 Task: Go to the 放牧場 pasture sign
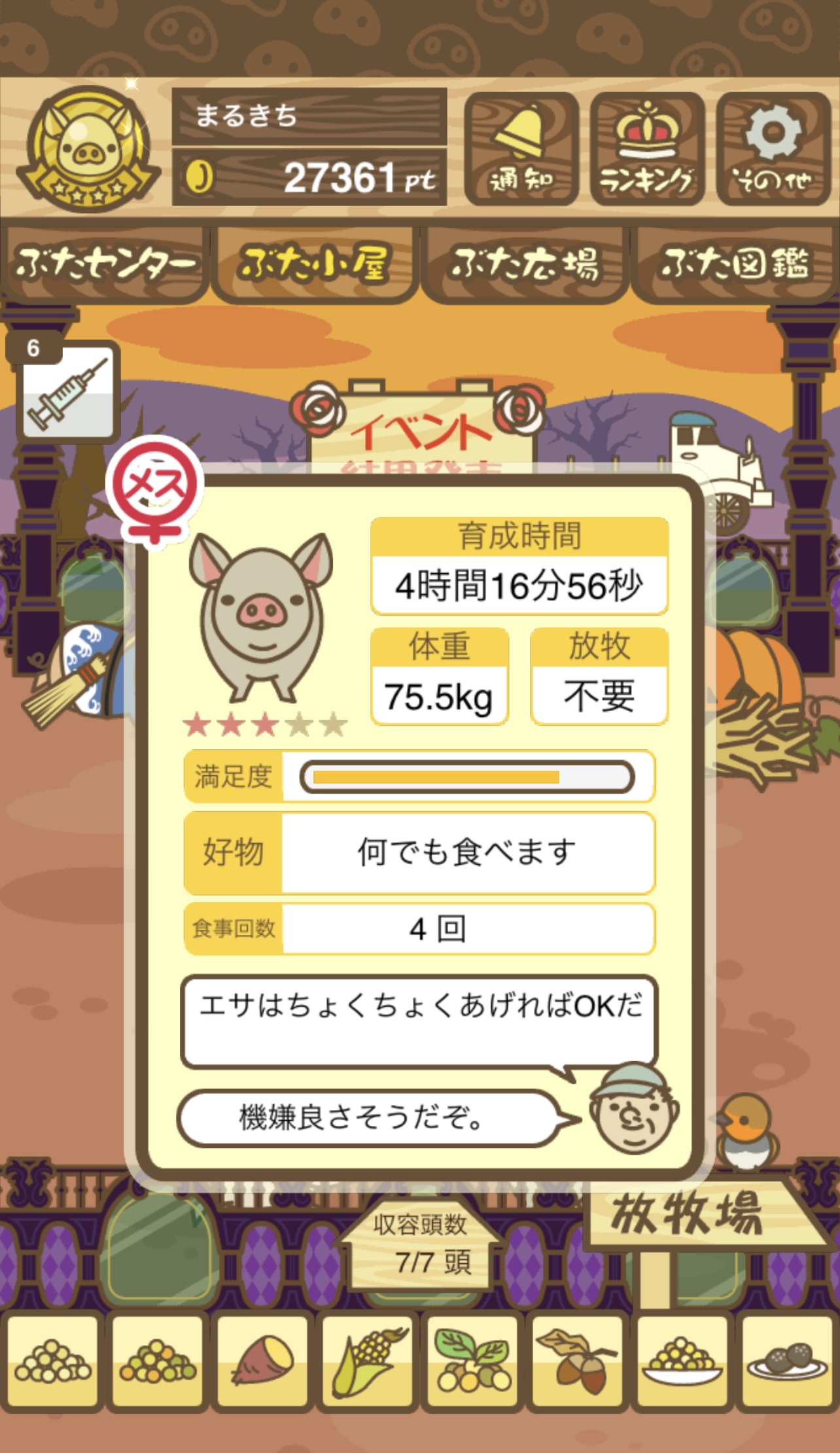point(688,1214)
